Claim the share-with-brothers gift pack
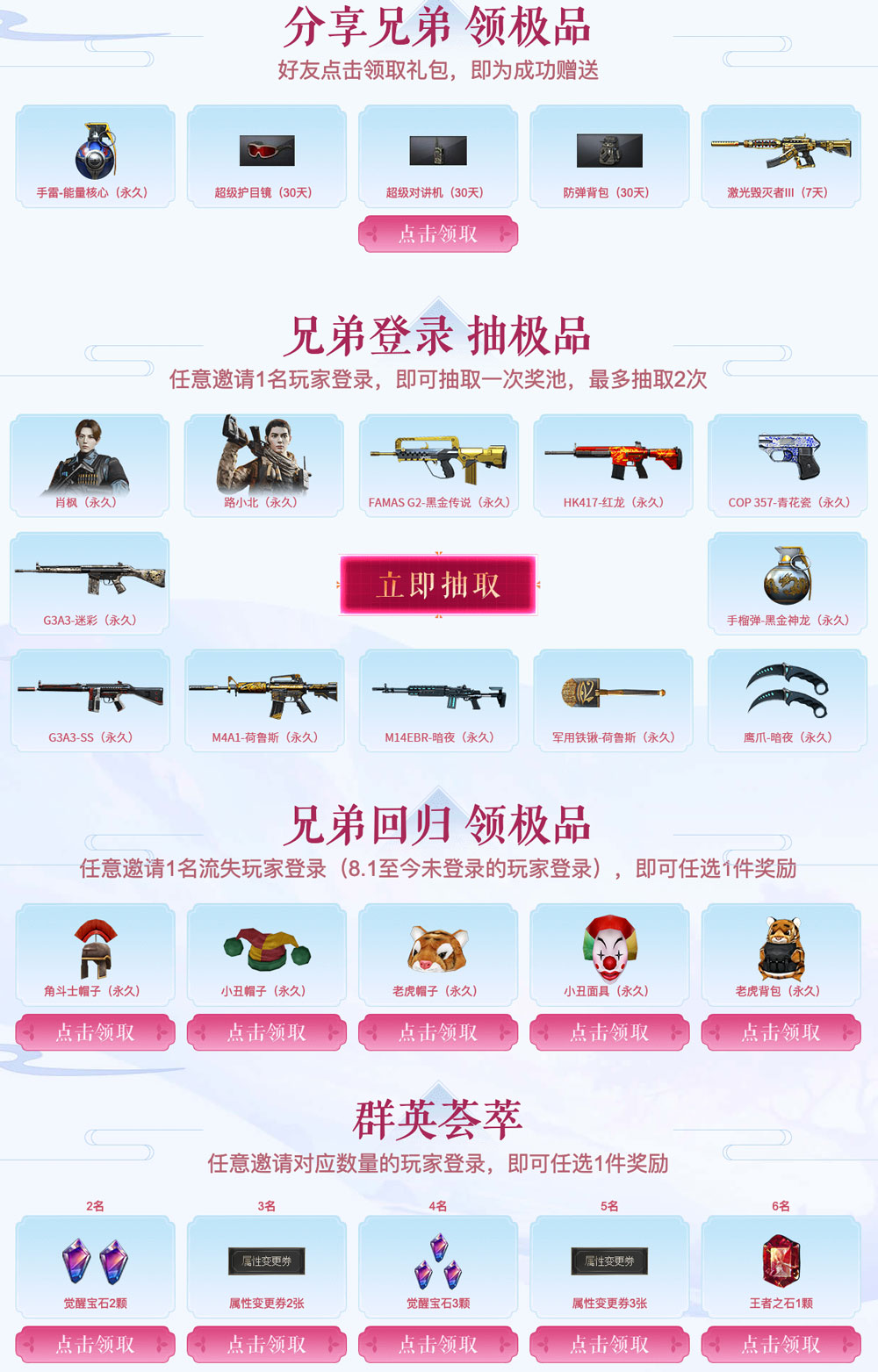 point(438,234)
